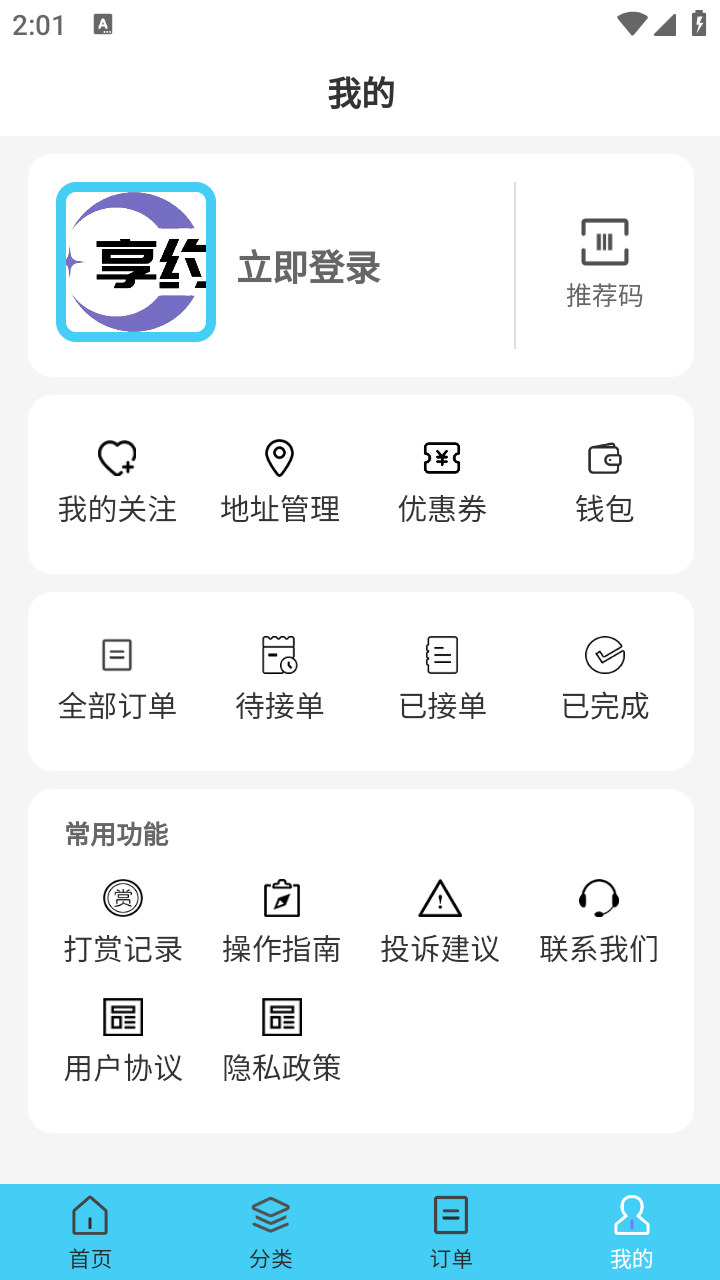Switch to the 分类 category tab

(x=271, y=1232)
